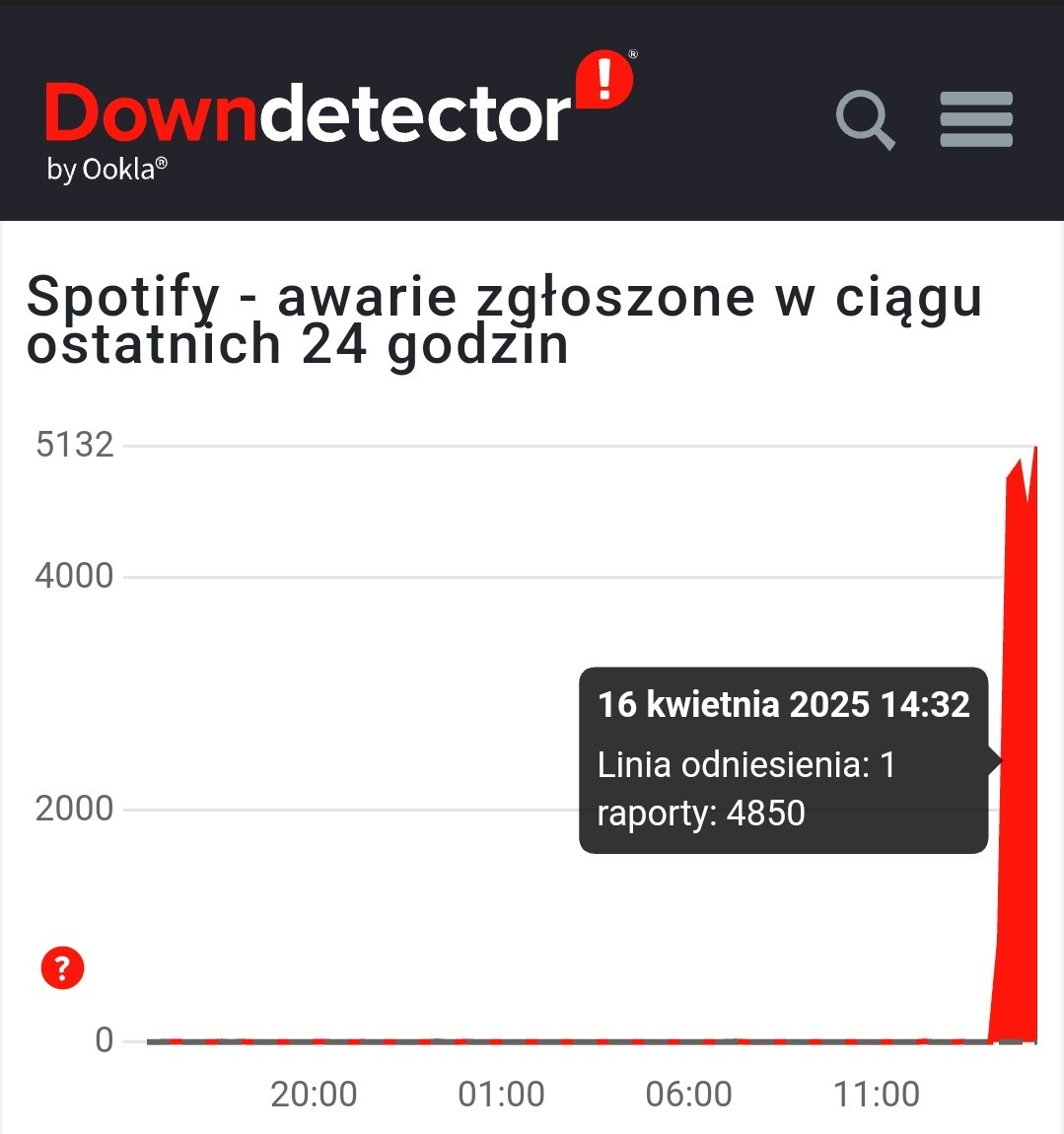The image size is (1064, 1134).
Task: Tap the red question mark help icon
Action: pyautogui.click(x=62, y=967)
